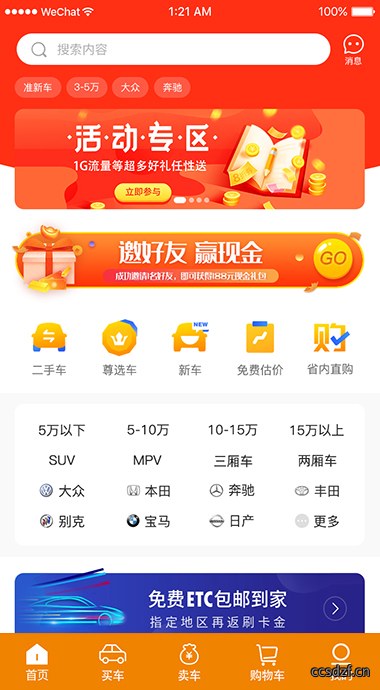Tap 立即参与 on the 活动专区 banner
Screen dimensions: 380x690
point(142,192)
